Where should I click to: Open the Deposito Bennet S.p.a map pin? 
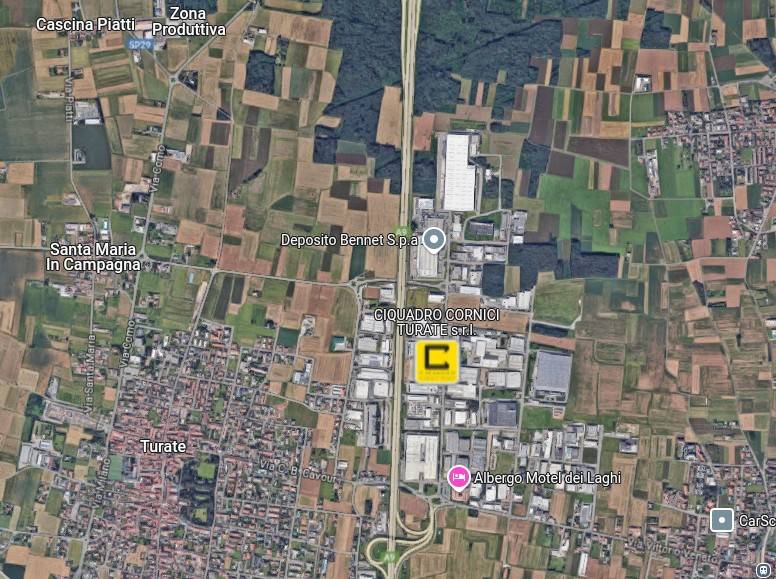(434, 239)
